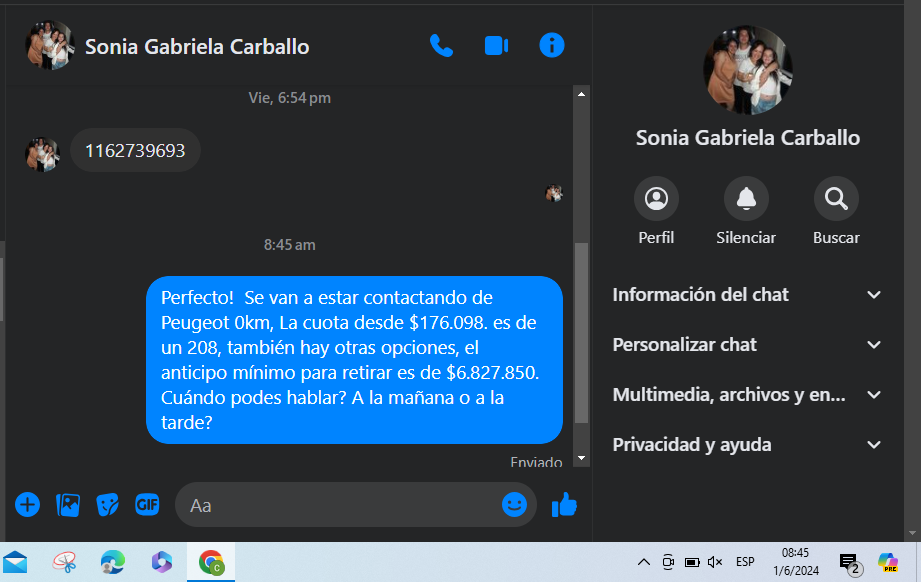Open the Windows notification center
Image resolution: width=921 pixels, height=582 pixels.
point(849,563)
